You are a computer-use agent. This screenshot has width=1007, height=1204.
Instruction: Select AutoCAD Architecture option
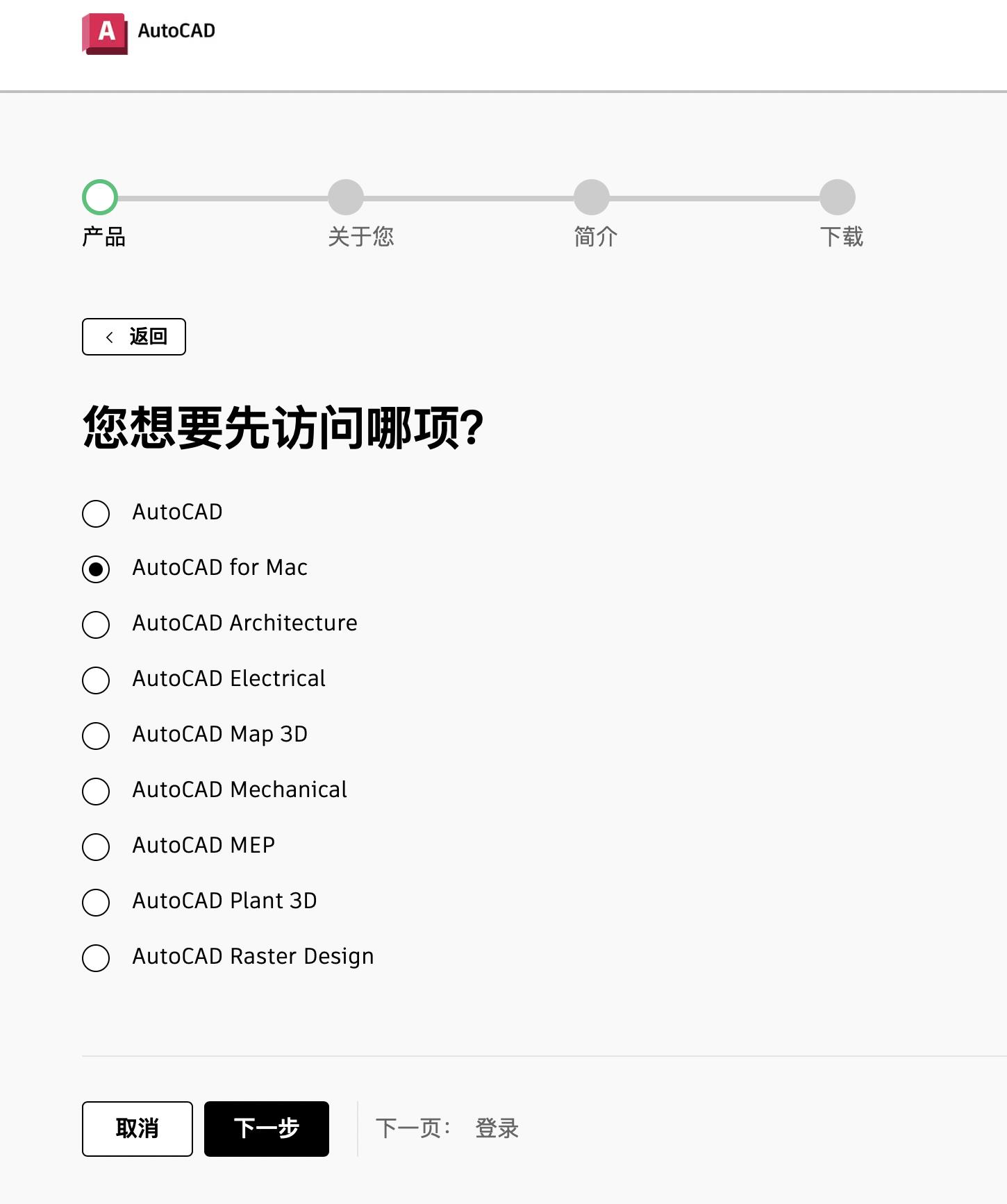[96, 625]
